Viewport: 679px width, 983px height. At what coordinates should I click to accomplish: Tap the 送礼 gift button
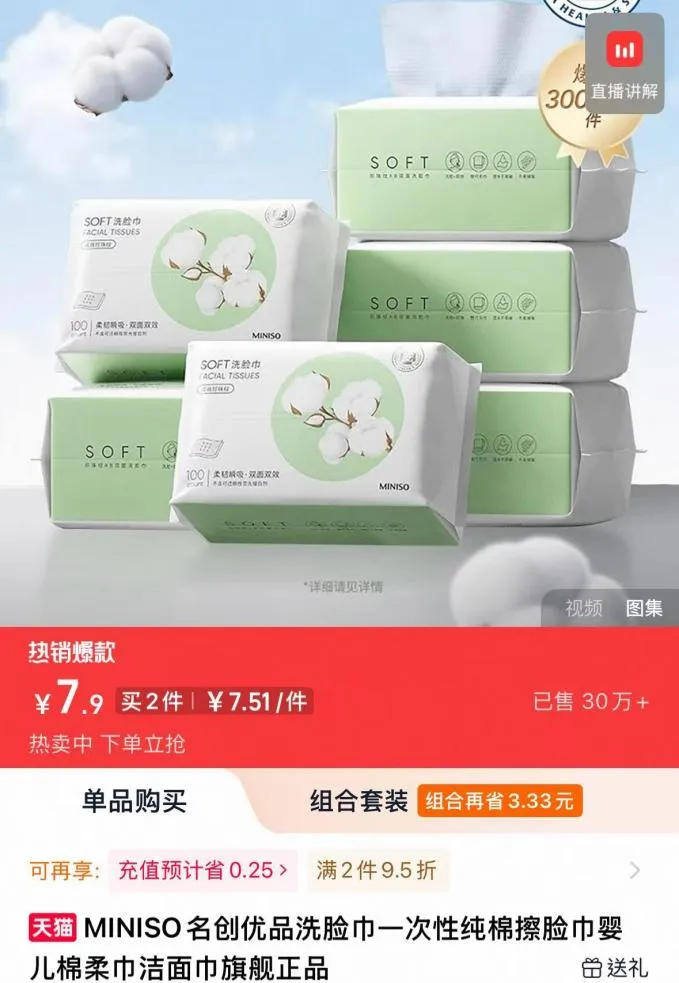pyautogui.click(x=615, y=967)
